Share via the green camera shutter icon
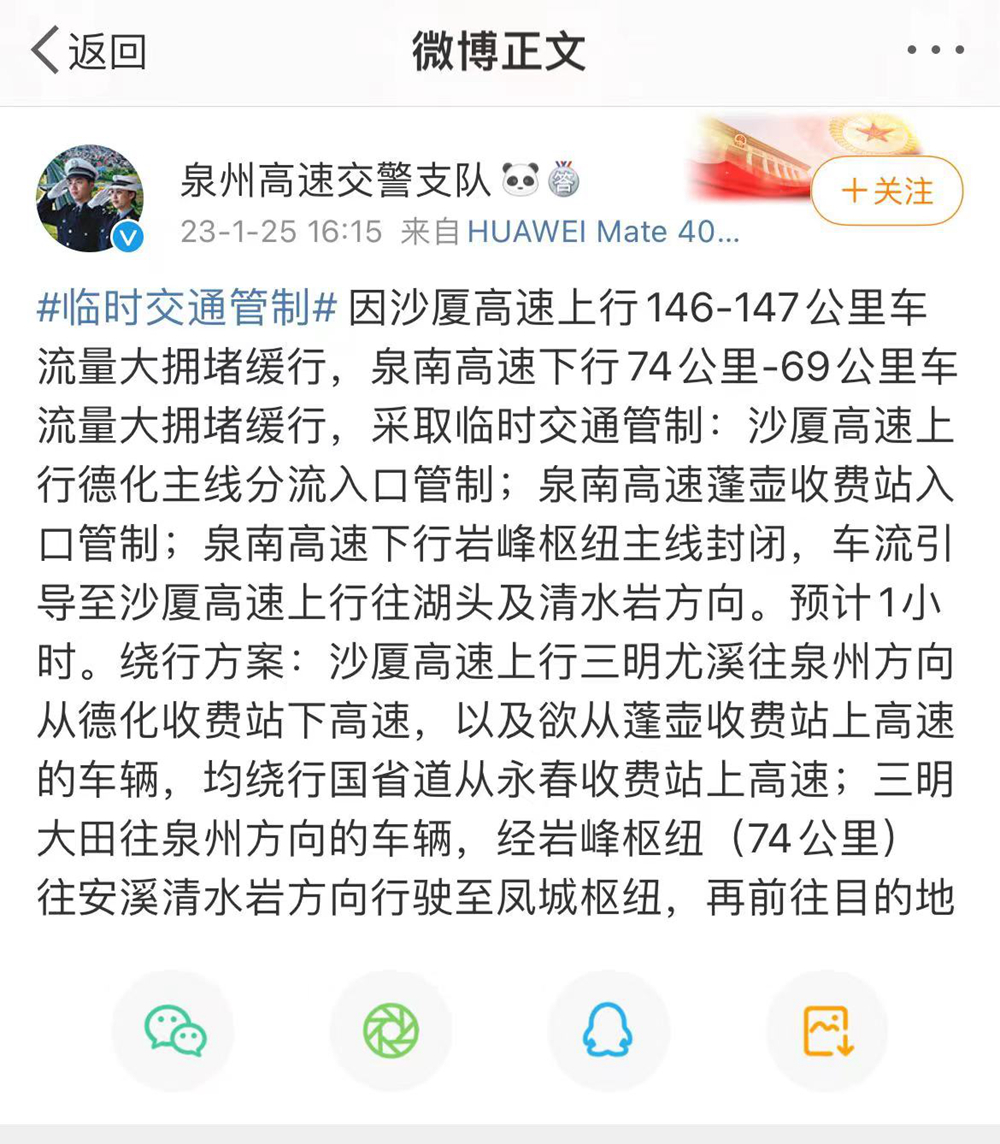1000x1144 pixels. point(391,1031)
